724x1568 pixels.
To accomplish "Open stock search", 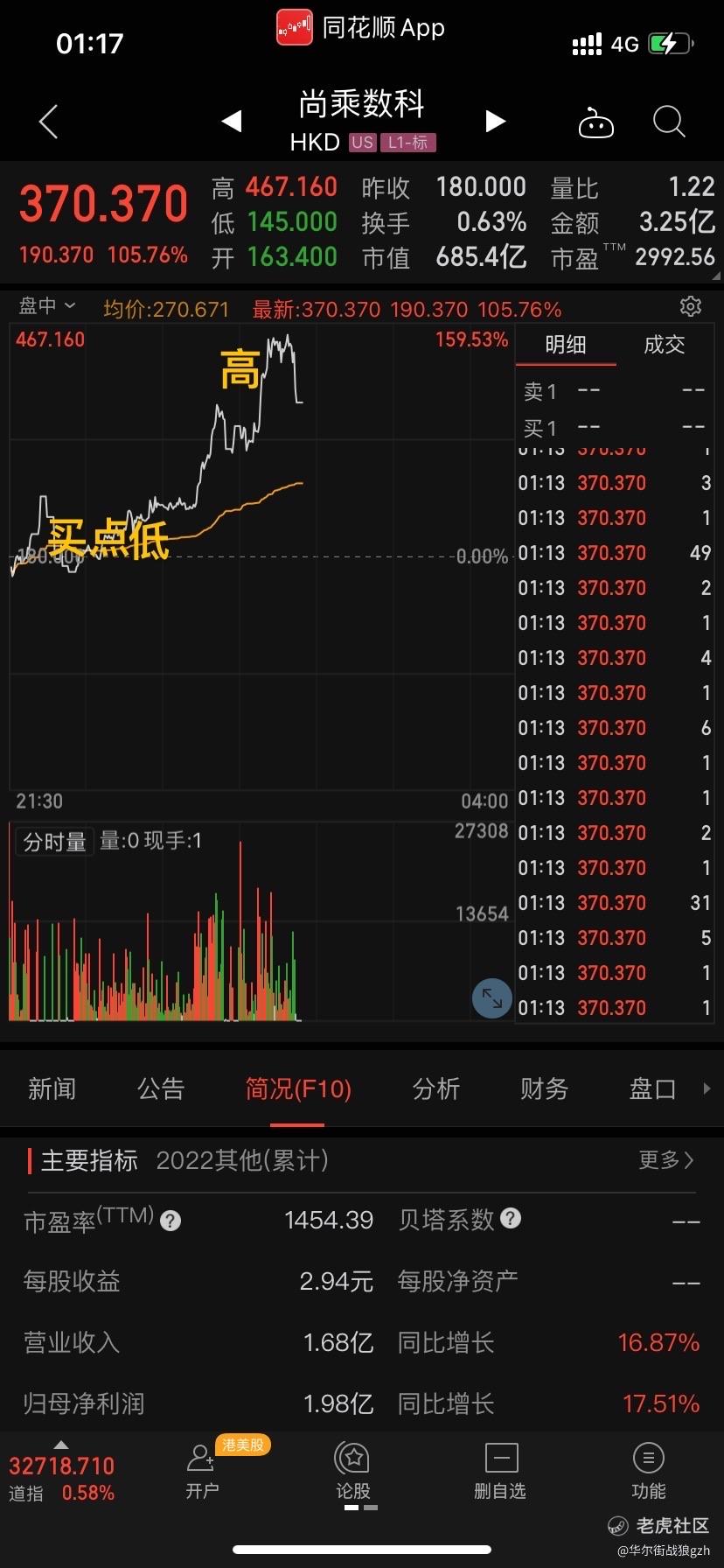I will pyautogui.click(x=669, y=122).
